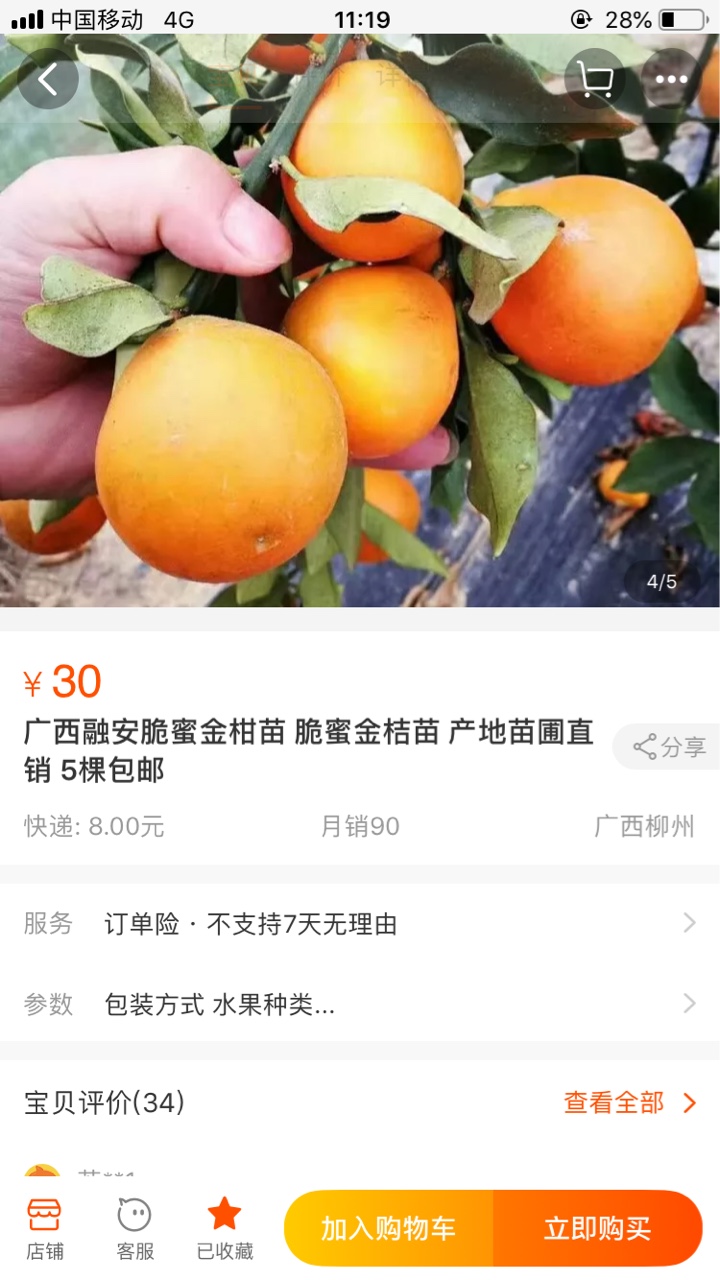
Task: Buy now with 立即购买
Action: (x=597, y=1228)
